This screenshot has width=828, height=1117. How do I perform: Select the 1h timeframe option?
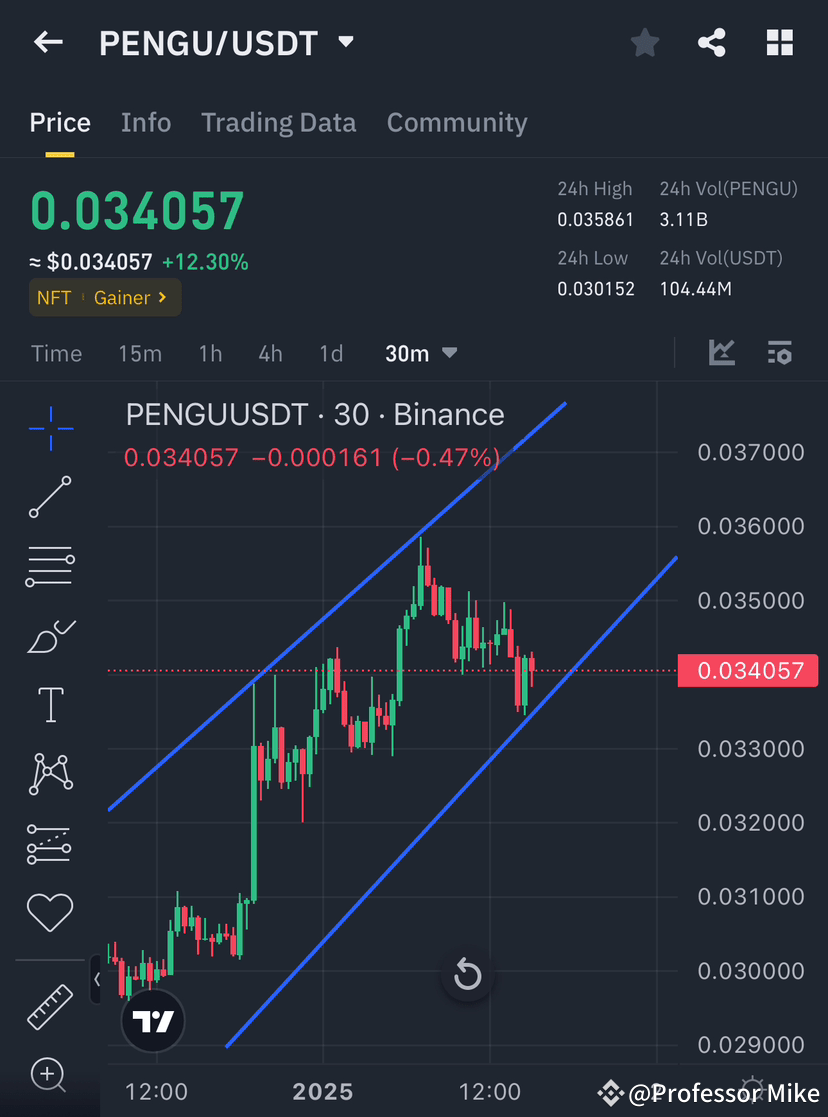210,353
